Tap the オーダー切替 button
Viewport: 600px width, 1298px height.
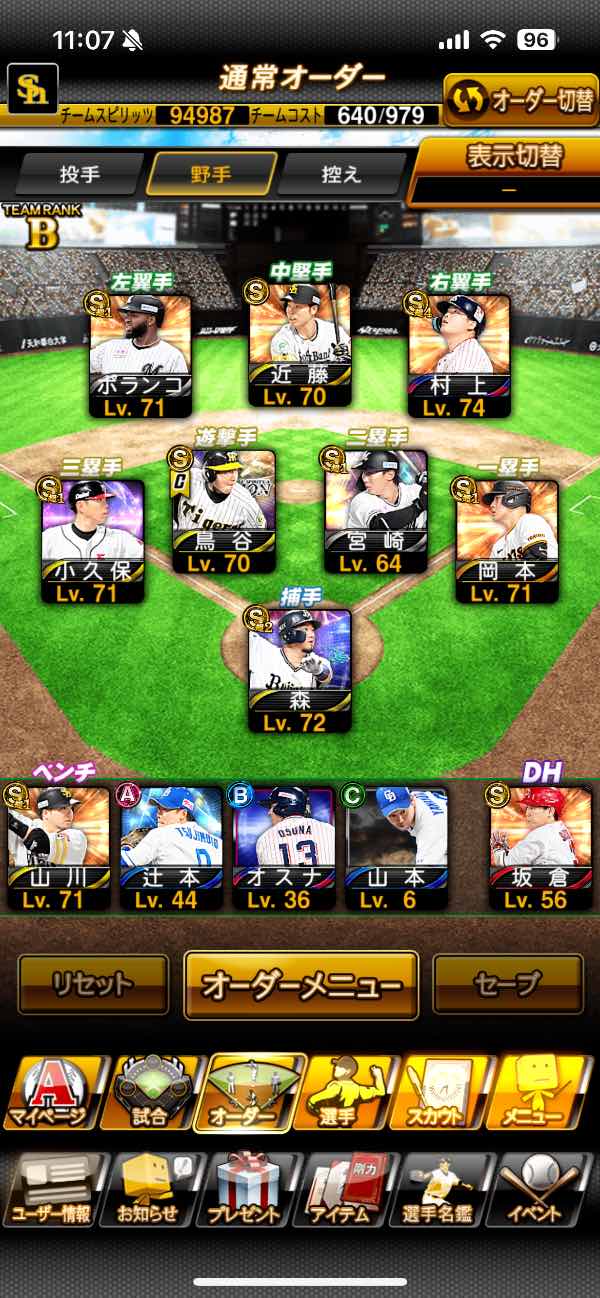pyautogui.click(x=520, y=101)
